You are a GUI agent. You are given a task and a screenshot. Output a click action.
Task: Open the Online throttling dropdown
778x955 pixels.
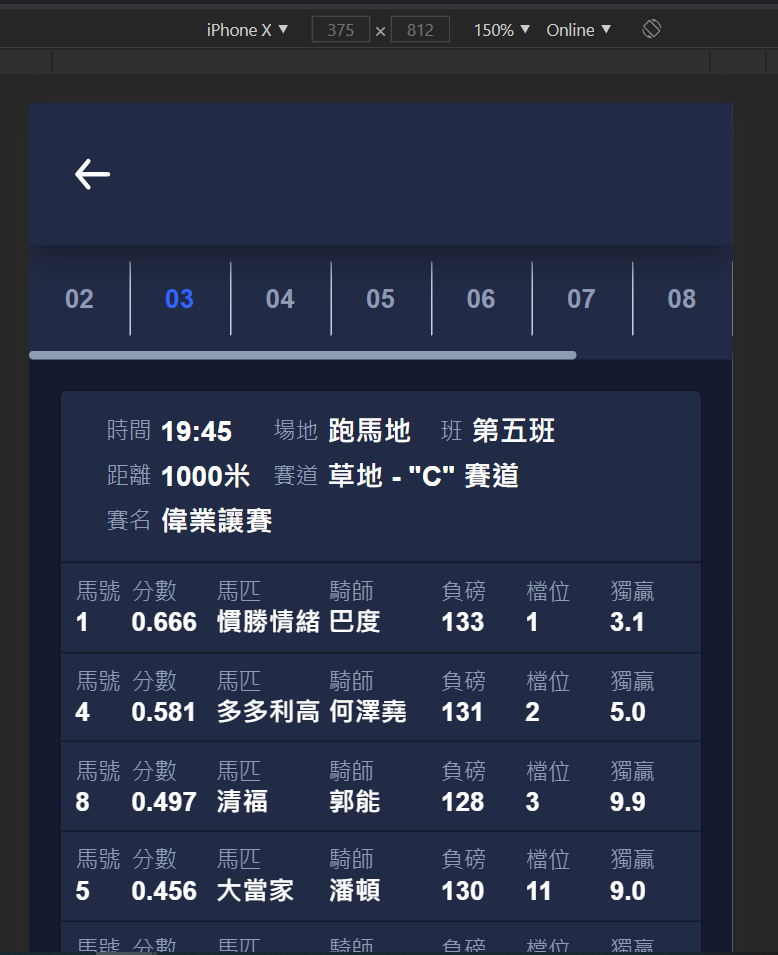click(578, 30)
